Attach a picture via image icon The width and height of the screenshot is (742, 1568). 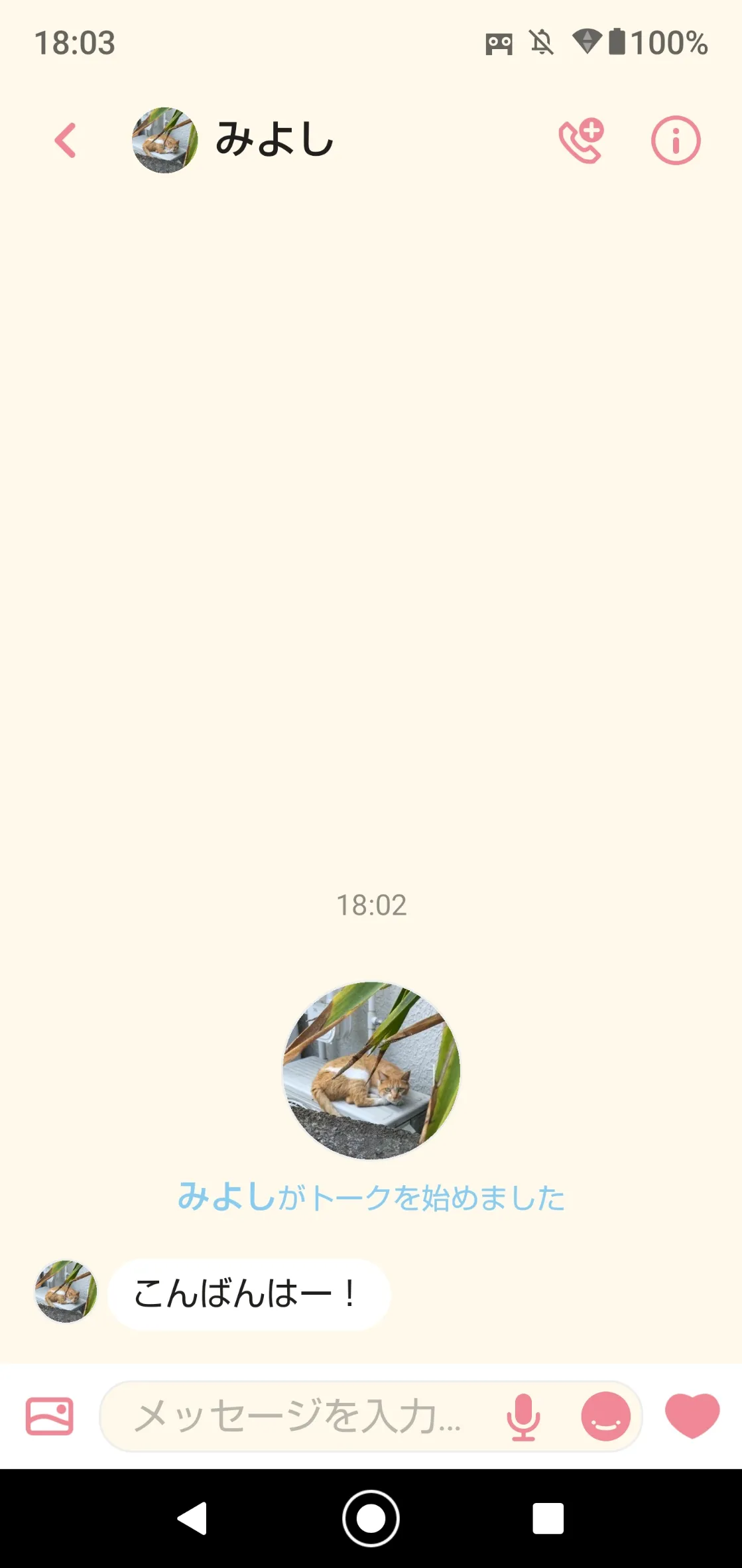(49, 1416)
